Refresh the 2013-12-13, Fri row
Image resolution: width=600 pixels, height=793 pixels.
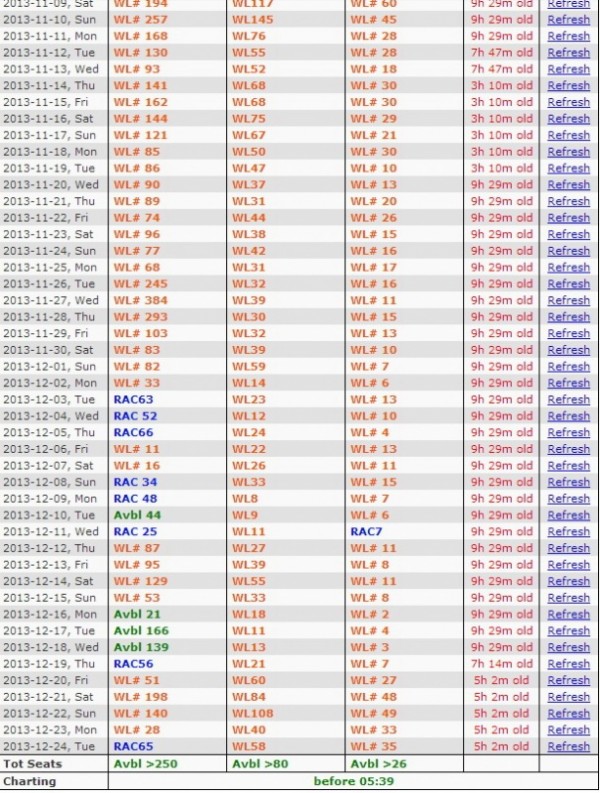[x=568, y=565]
